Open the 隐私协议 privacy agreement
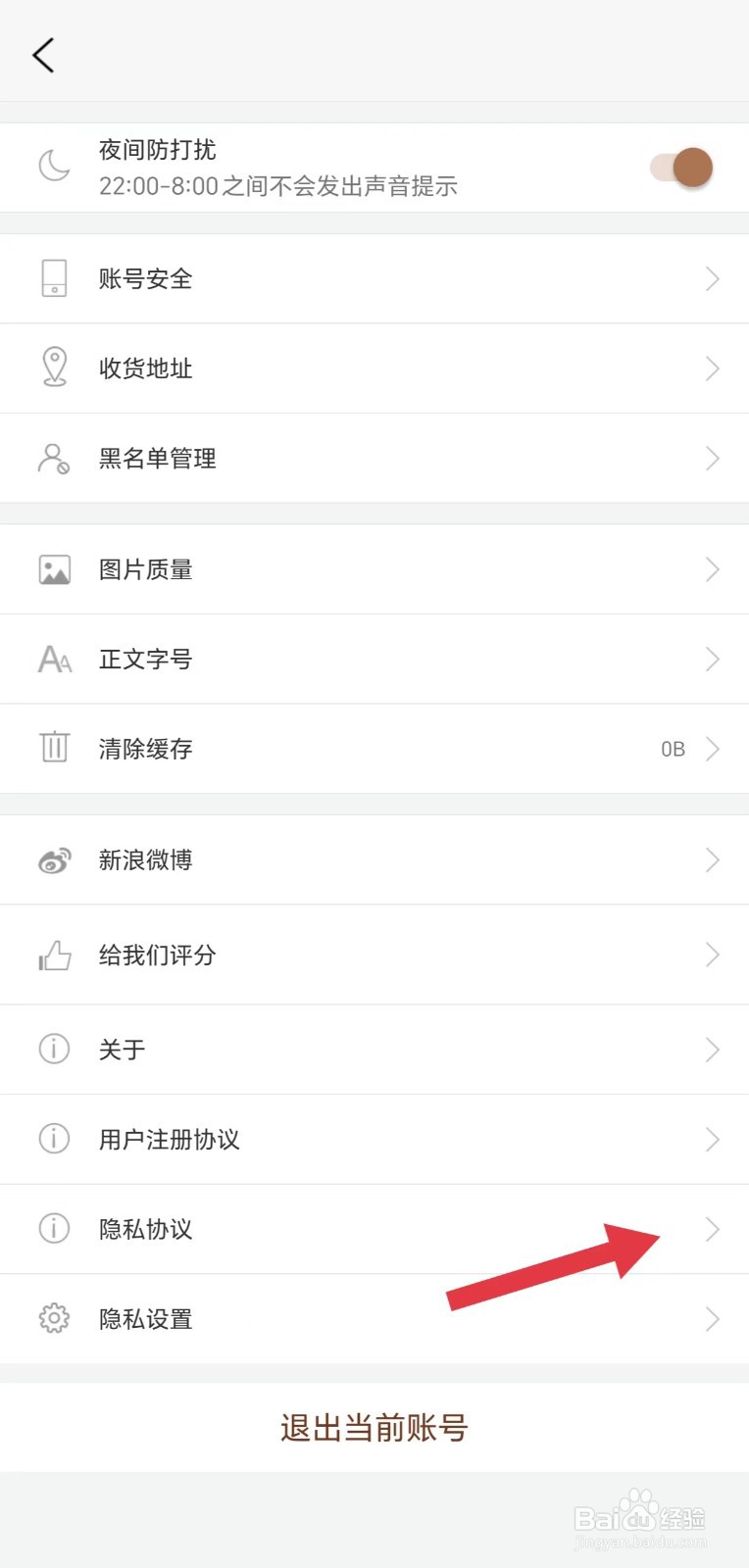This screenshot has width=749, height=1568. (x=374, y=1229)
